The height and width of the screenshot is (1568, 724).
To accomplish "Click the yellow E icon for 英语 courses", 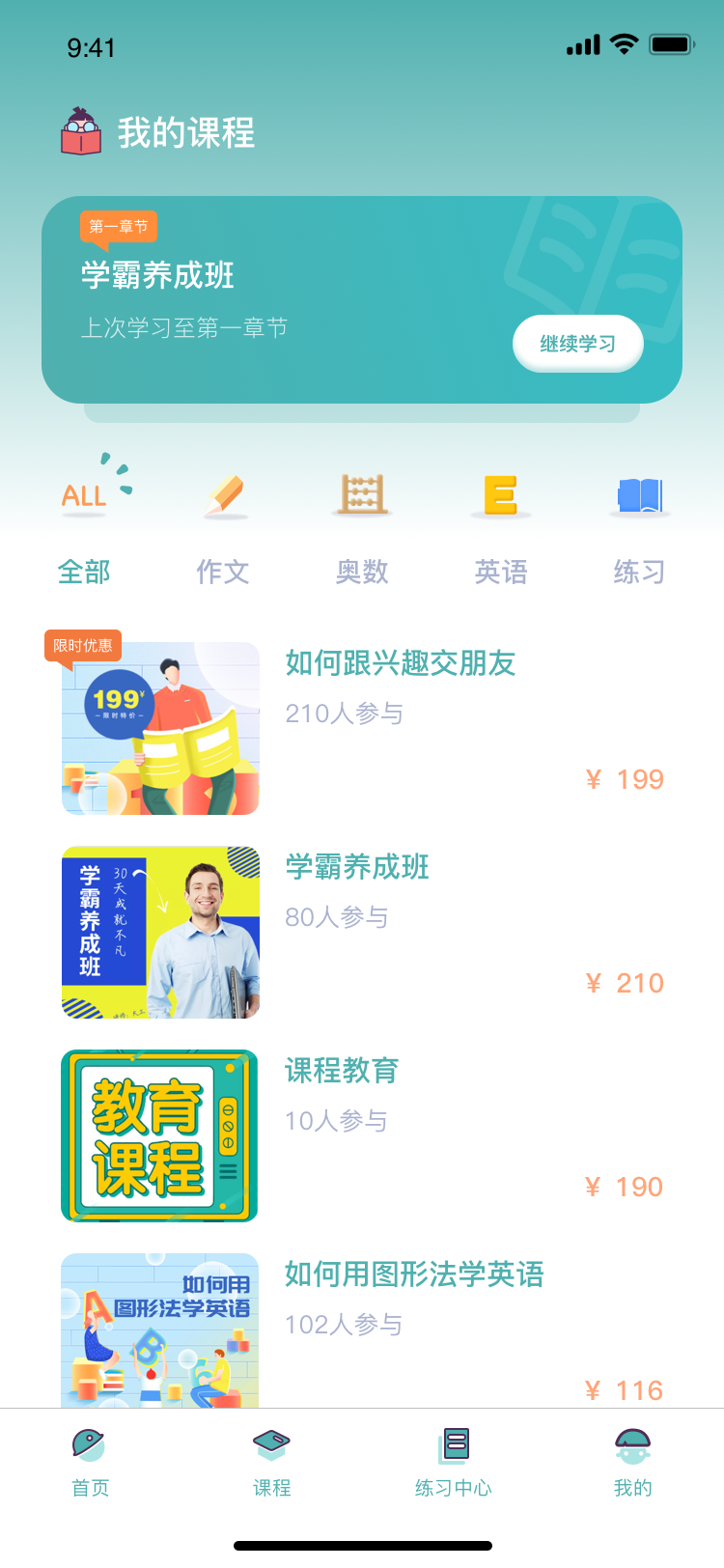I will point(500,495).
